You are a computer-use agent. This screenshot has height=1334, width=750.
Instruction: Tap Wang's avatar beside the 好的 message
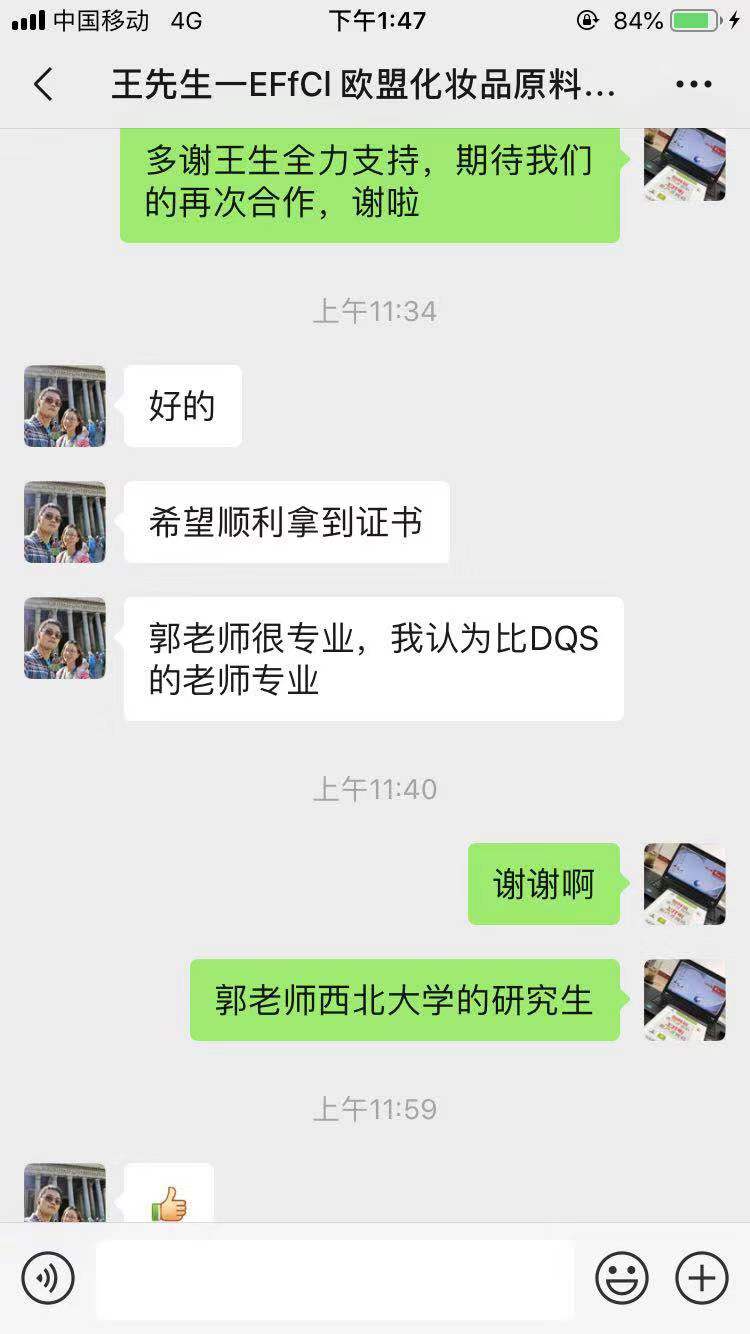[x=64, y=406]
